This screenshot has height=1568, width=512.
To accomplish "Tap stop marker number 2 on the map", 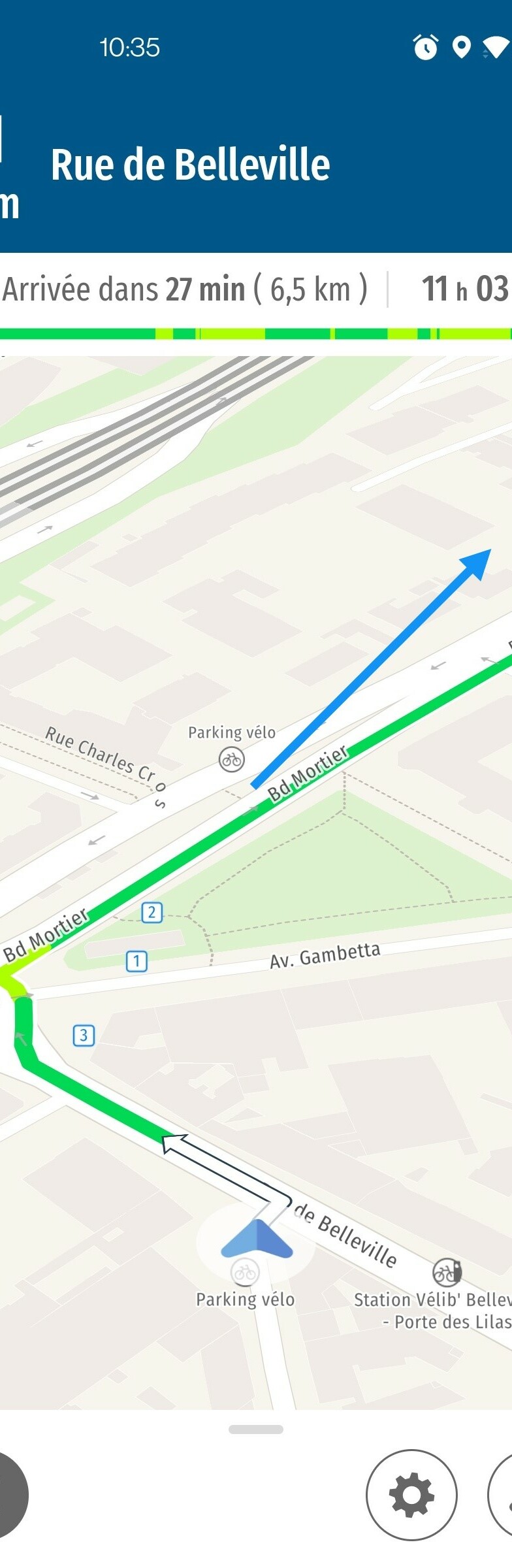I will [x=152, y=912].
